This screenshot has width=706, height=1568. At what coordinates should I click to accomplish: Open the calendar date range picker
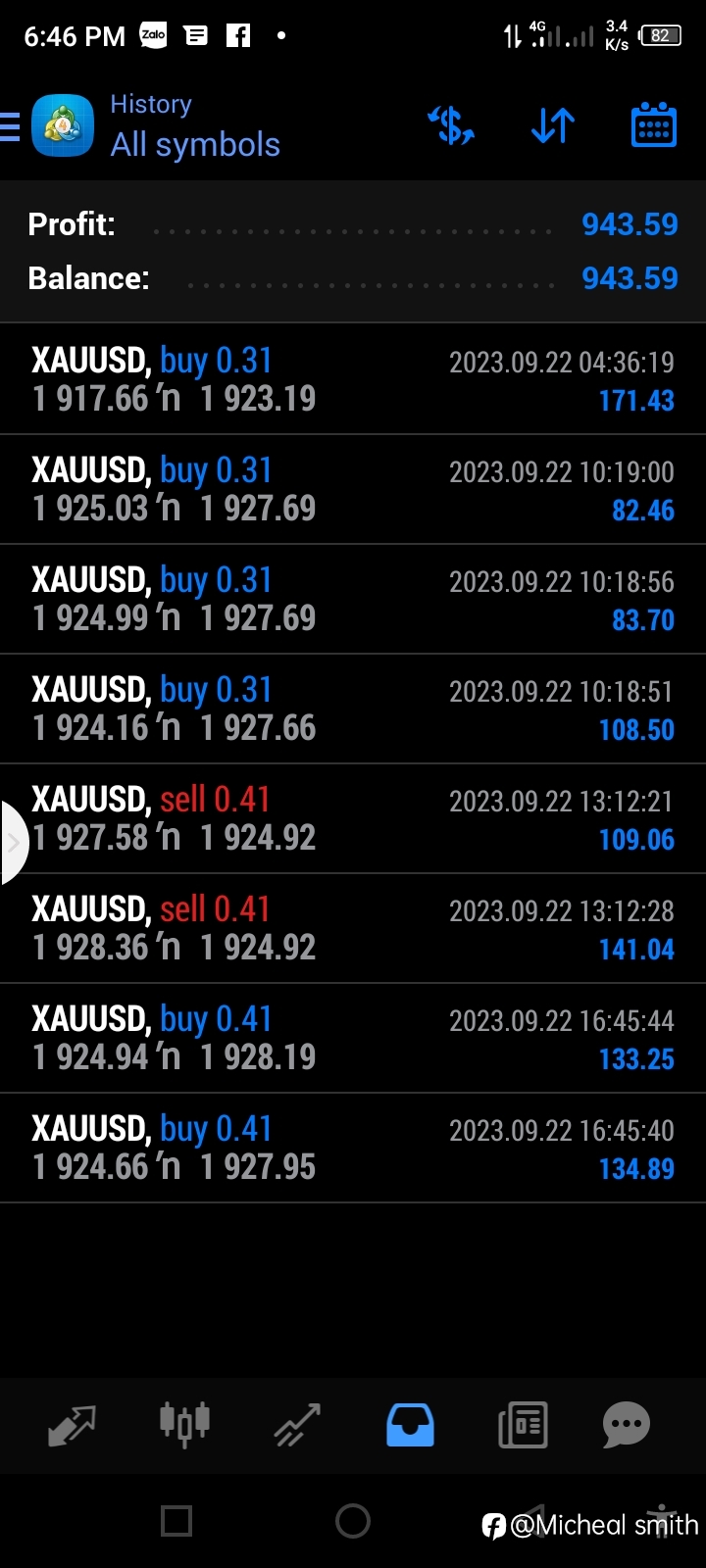point(654,124)
